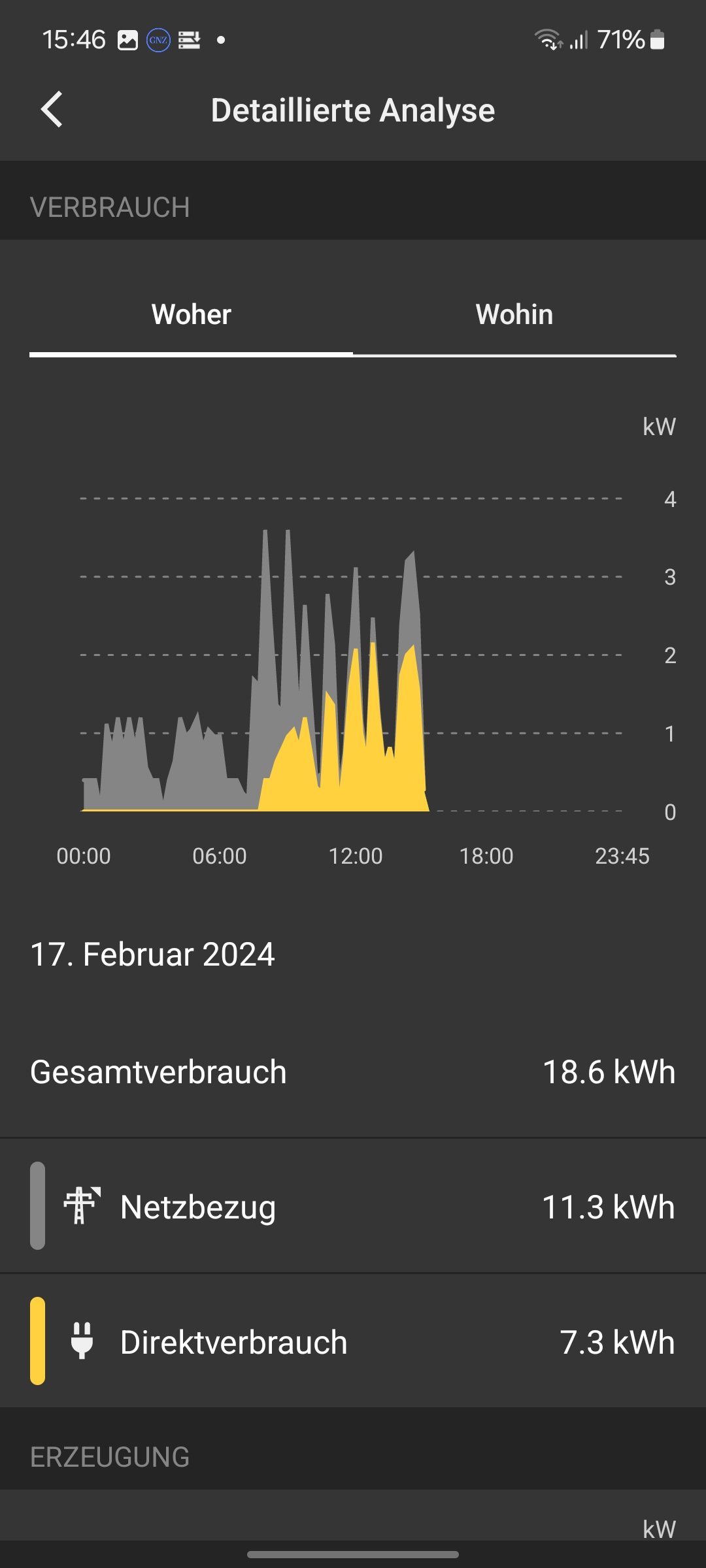
Task: Select the Woher tab
Action: [x=191, y=315]
